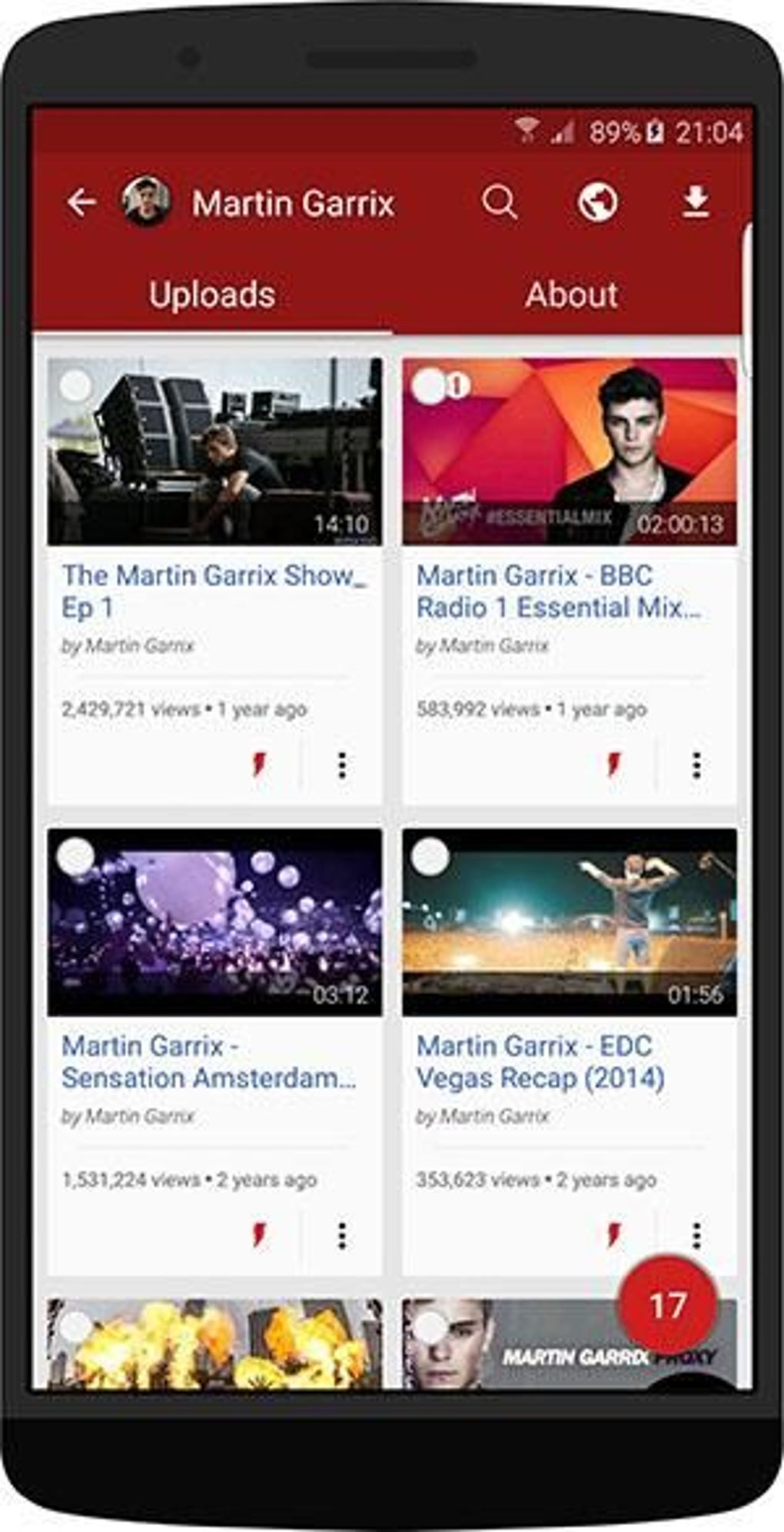The image size is (784, 1532).
Task: Select the Uploads tab
Action: click(x=212, y=295)
